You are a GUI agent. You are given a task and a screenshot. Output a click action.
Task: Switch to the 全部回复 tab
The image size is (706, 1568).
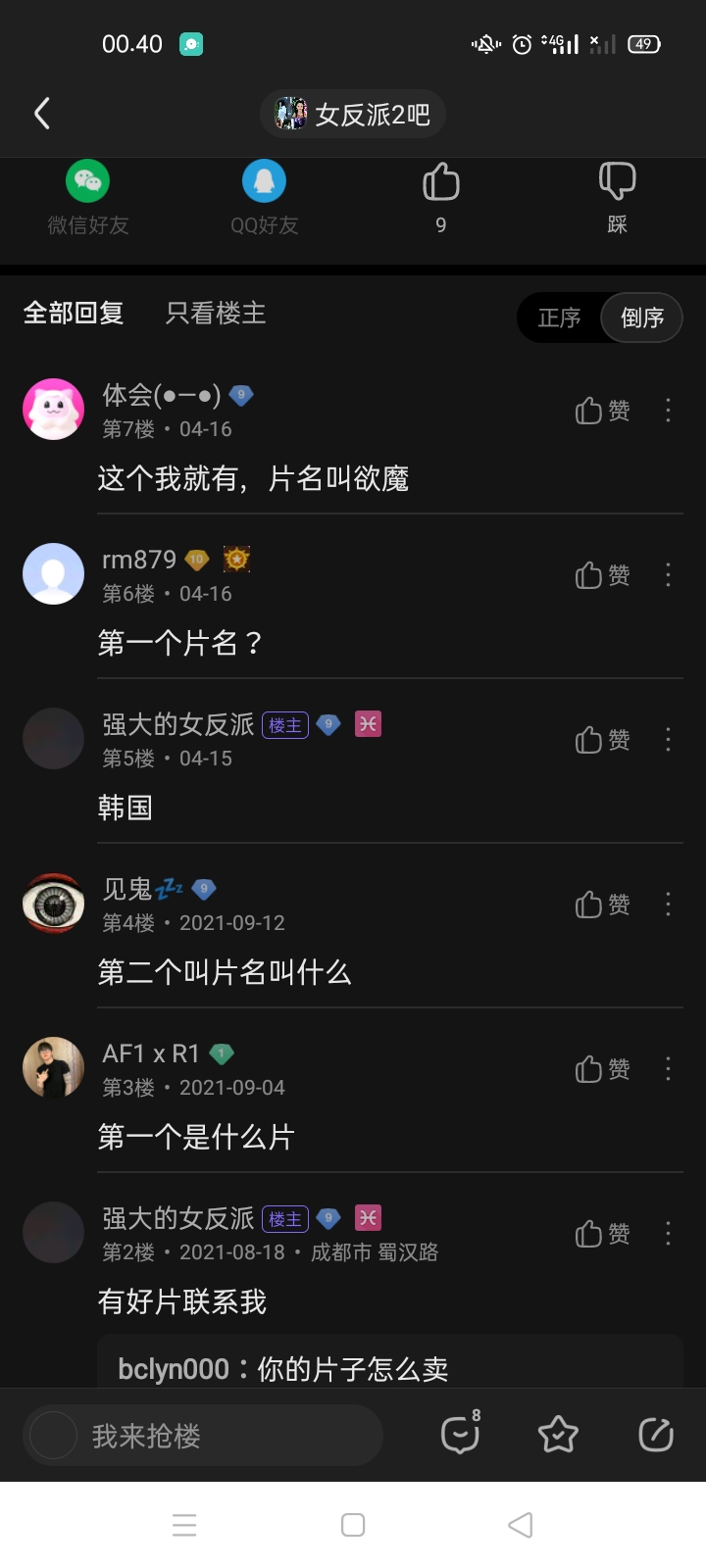[74, 314]
